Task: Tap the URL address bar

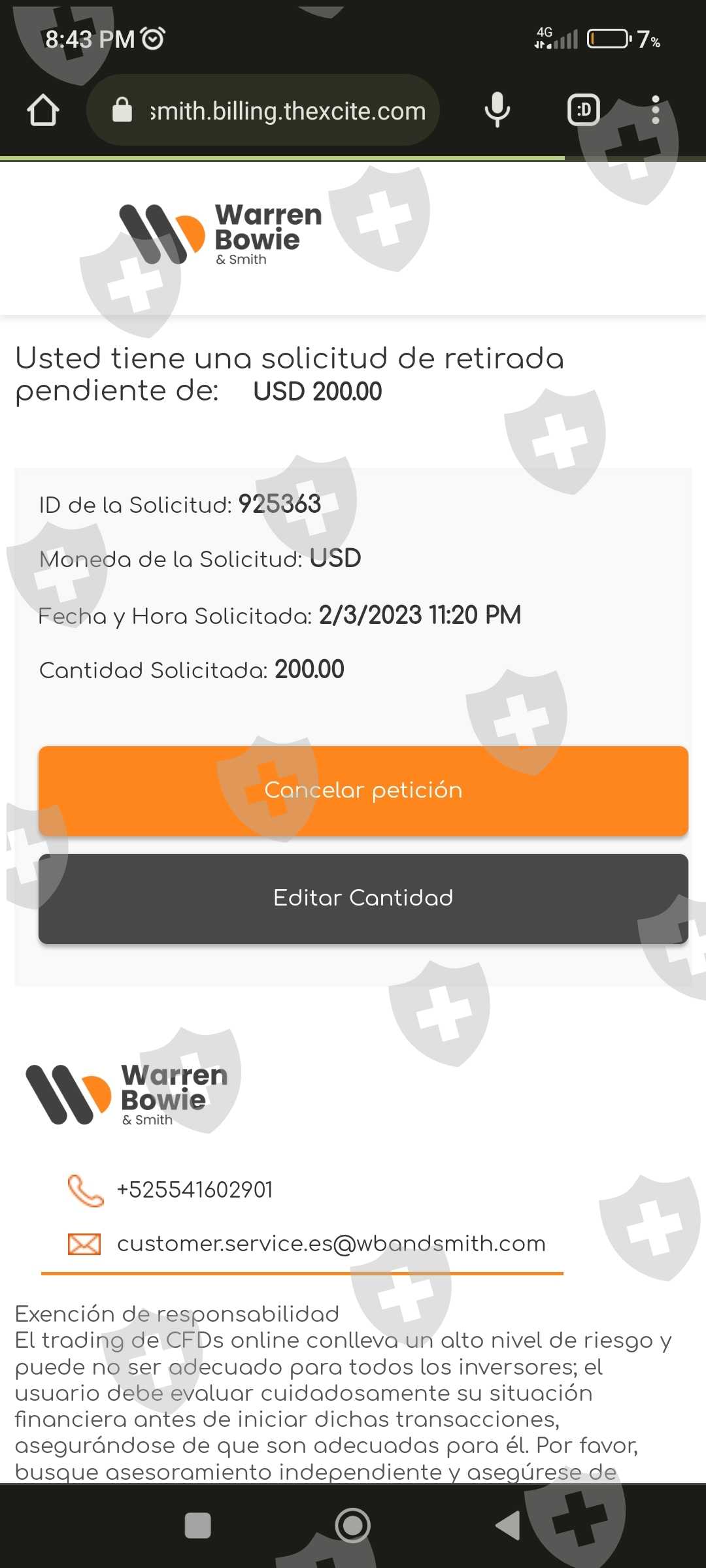Action: pyautogui.click(x=263, y=110)
